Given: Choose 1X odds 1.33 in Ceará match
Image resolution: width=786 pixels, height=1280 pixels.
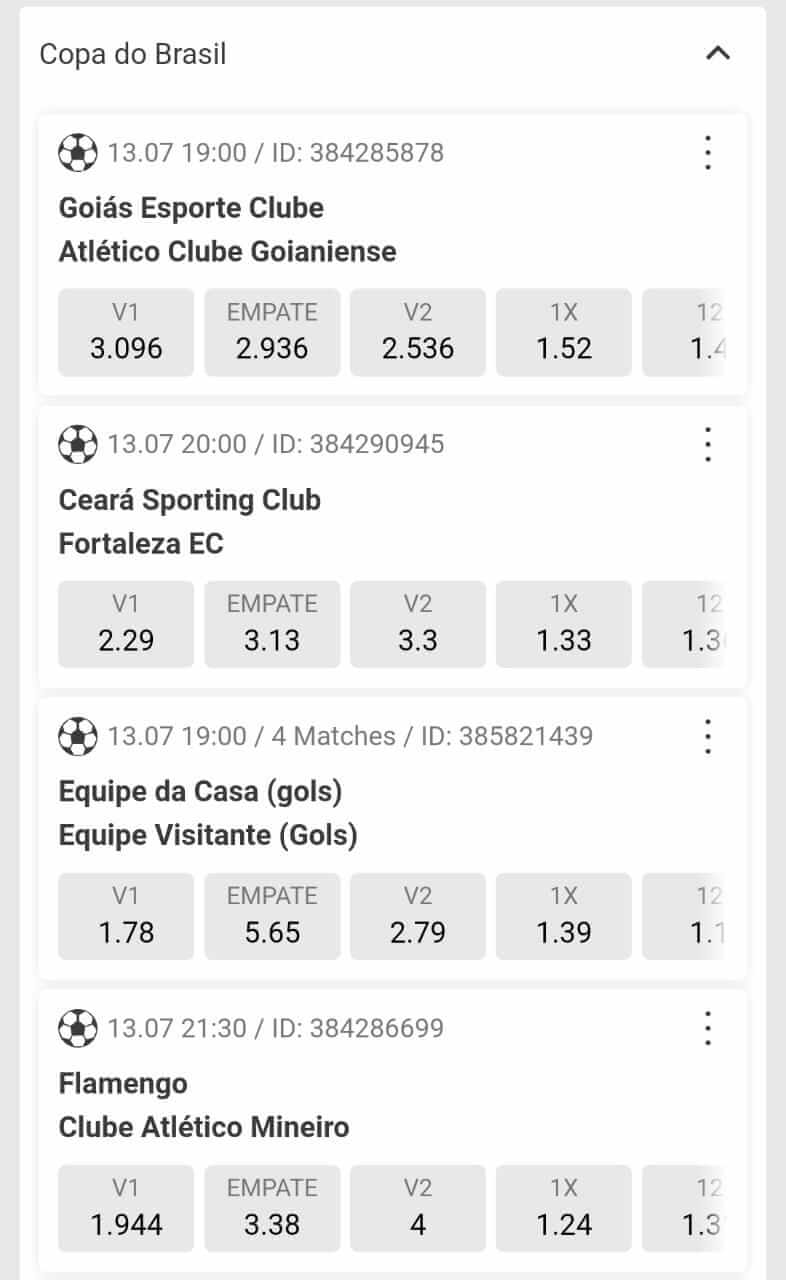Looking at the screenshot, I should 564,624.
